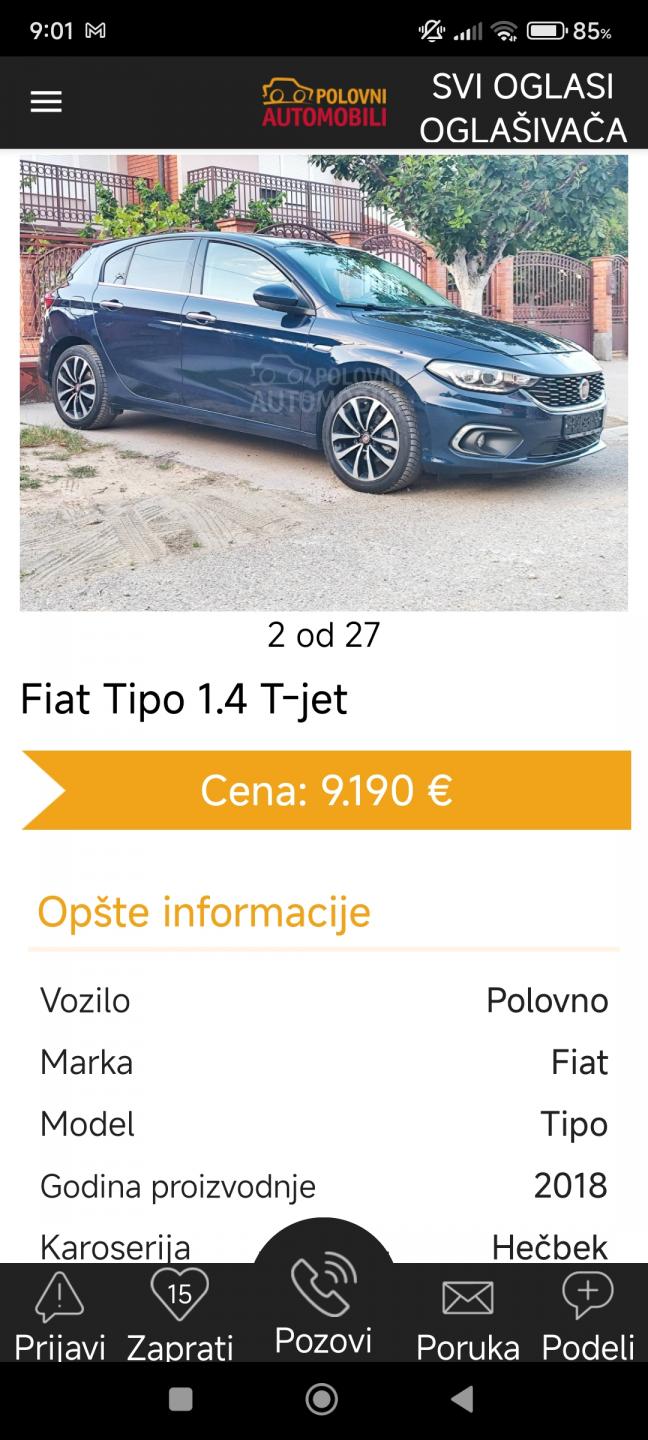
Task: Send the seller a Poruka message
Action: 468,1318
